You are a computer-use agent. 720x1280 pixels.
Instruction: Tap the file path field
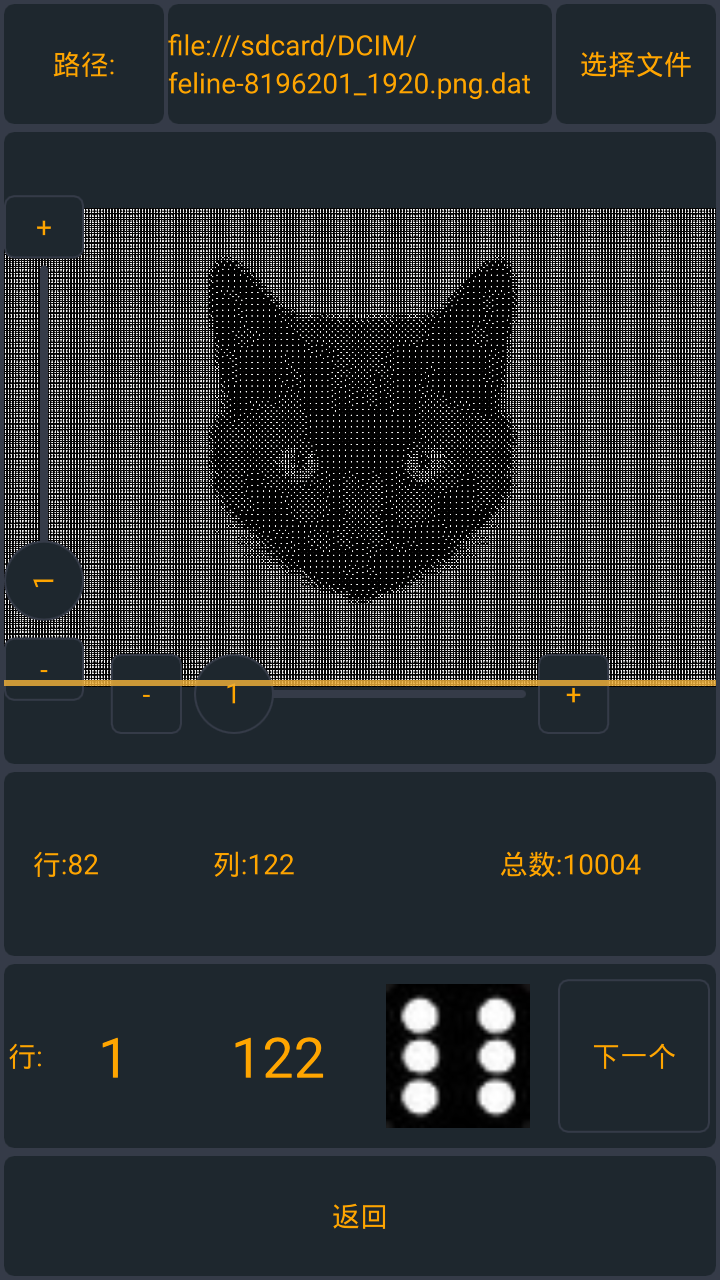(x=359, y=65)
